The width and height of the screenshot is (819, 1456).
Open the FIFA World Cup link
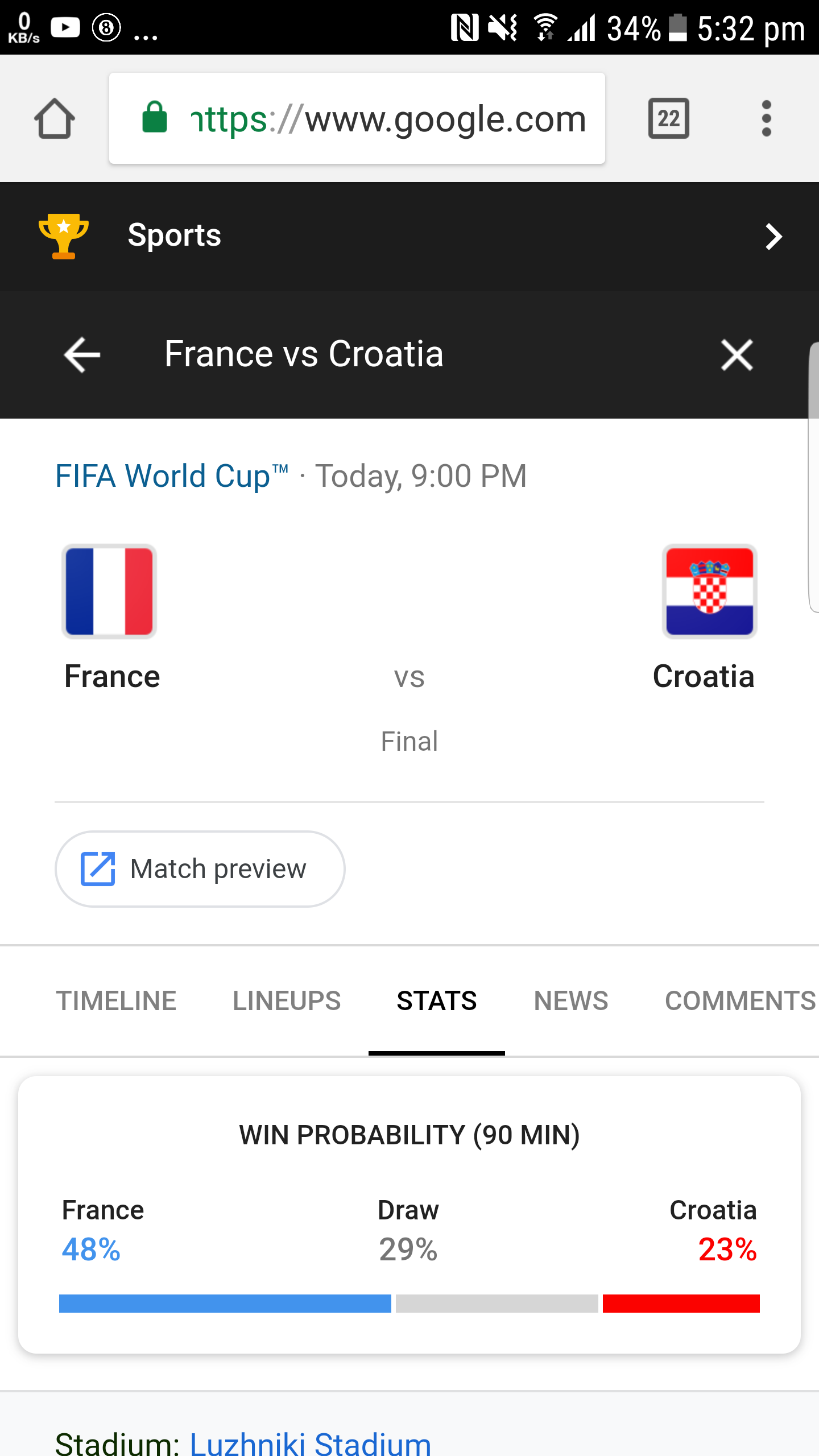(x=172, y=476)
